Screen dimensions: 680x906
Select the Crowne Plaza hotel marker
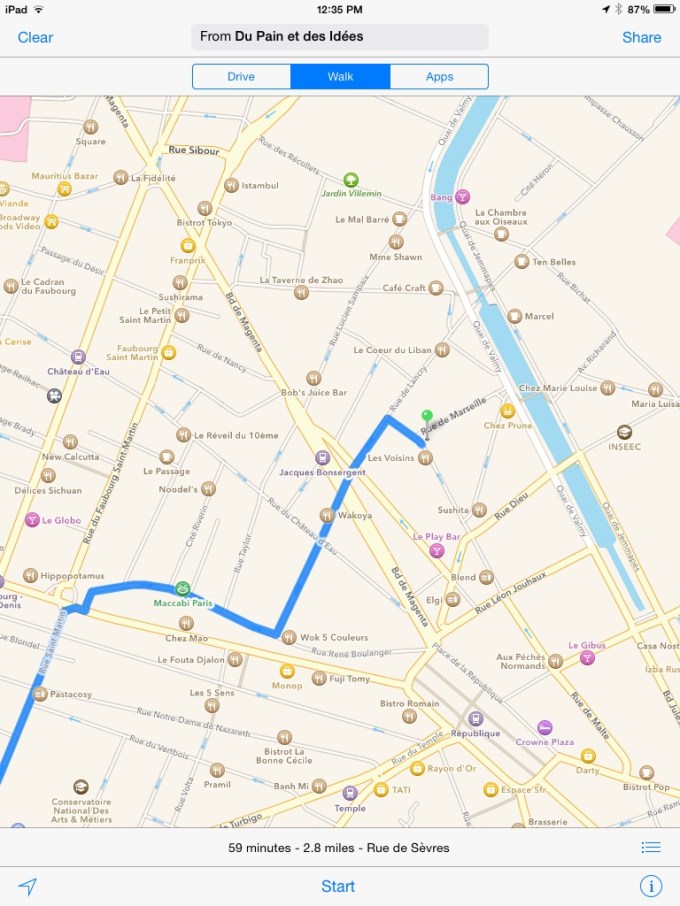[544, 727]
